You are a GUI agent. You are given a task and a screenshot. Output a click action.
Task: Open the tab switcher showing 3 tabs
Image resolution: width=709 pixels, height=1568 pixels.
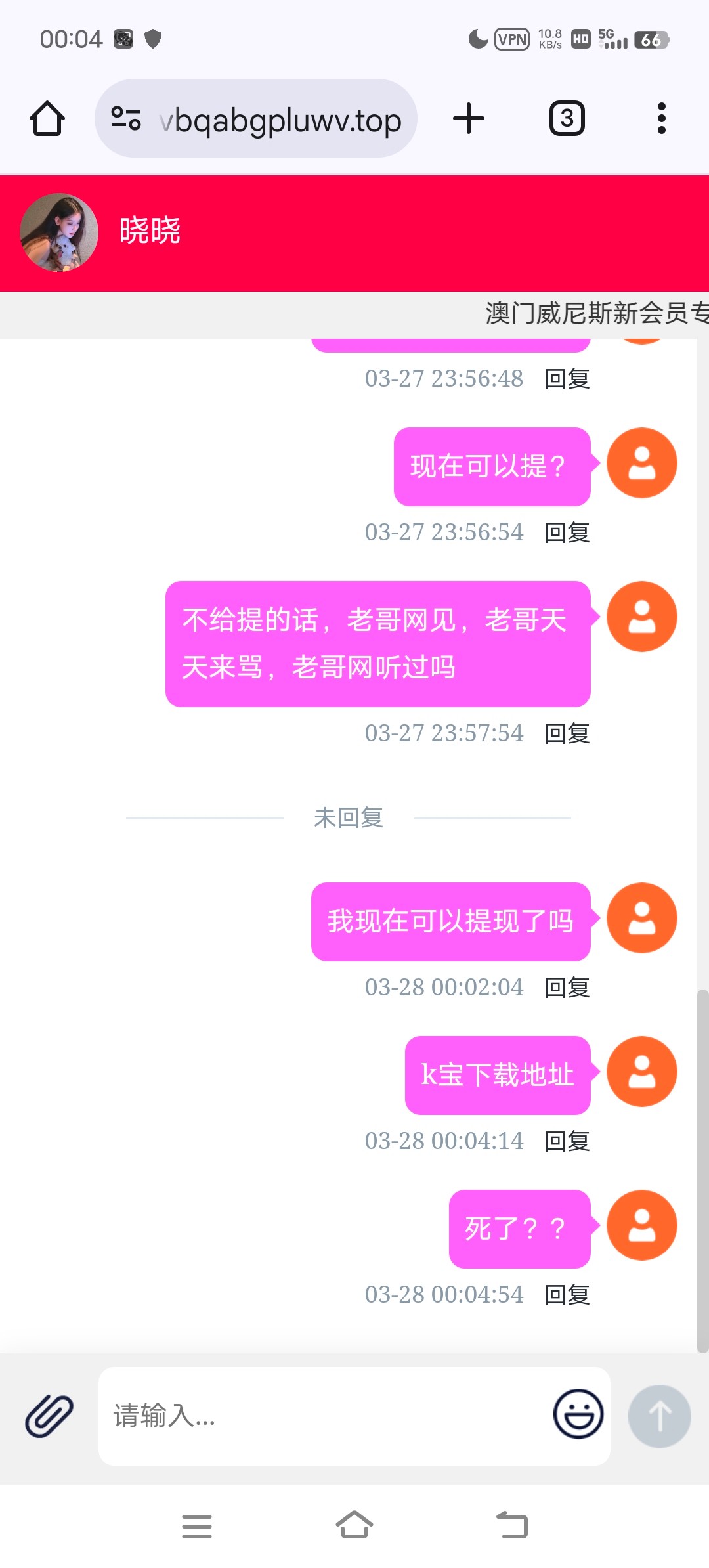coord(567,119)
